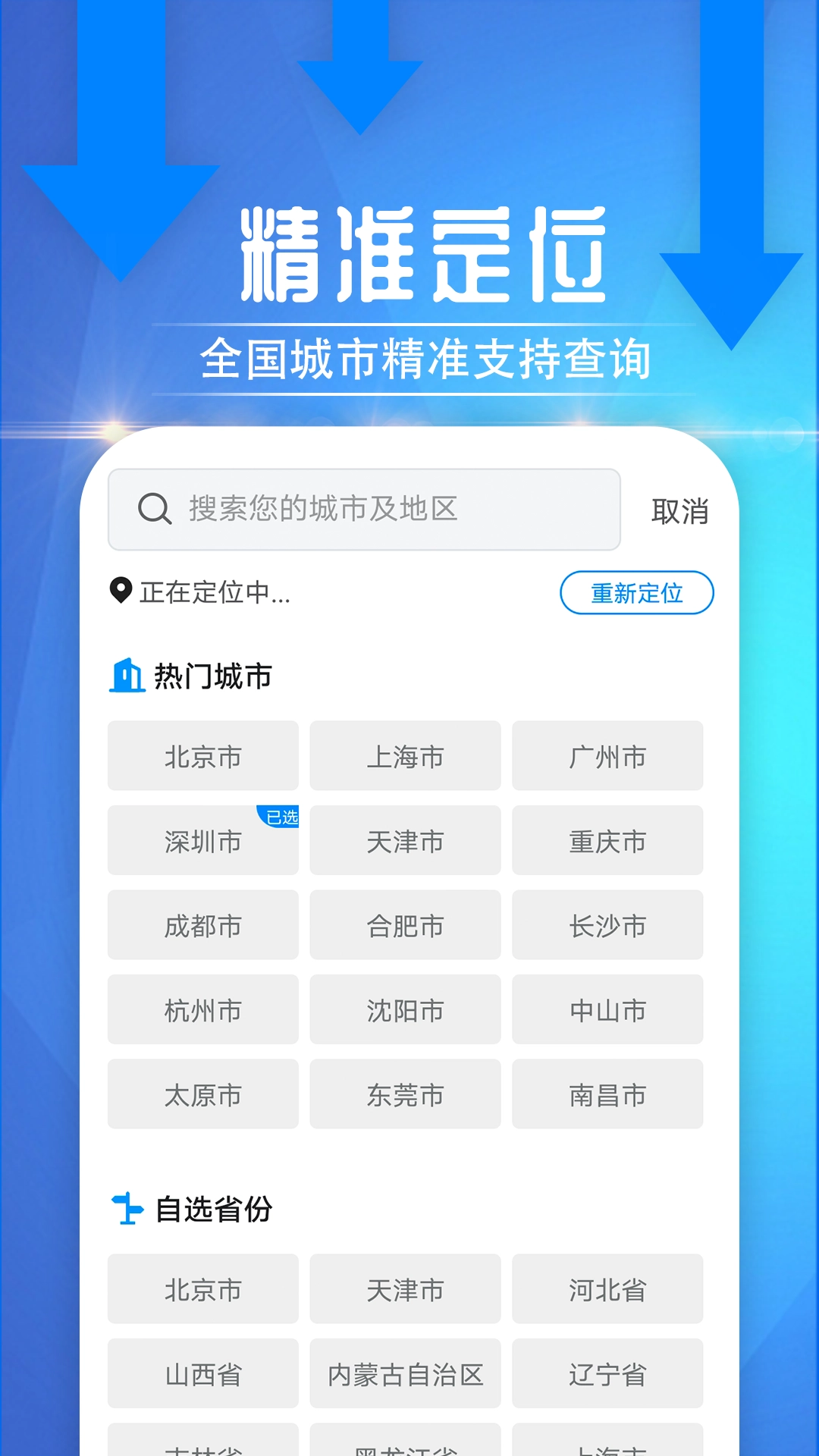819x1456 pixels.
Task: Tap 东莞市 in hot cities
Action: point(405,1095)
